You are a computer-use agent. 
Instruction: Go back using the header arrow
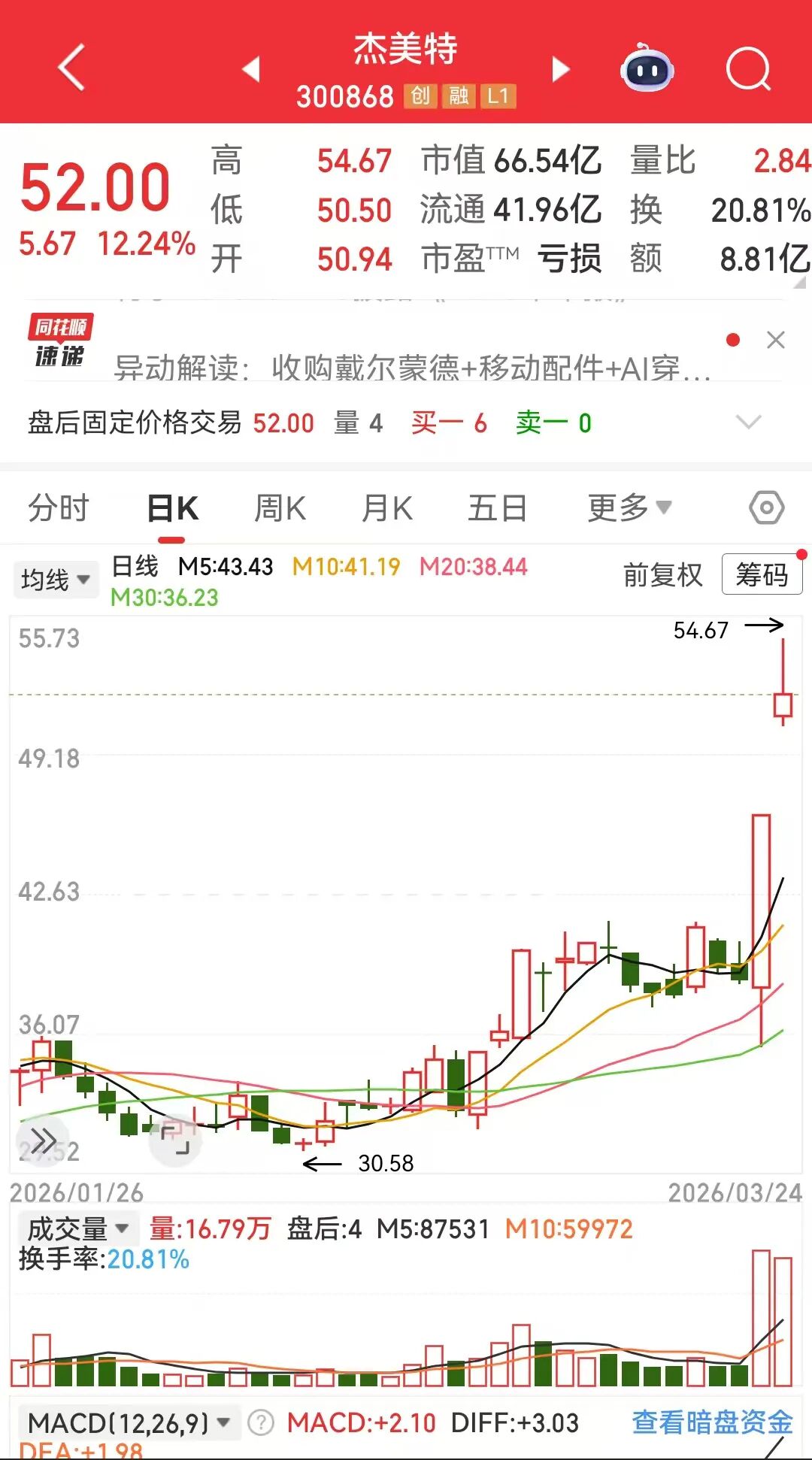coord(71,68)
